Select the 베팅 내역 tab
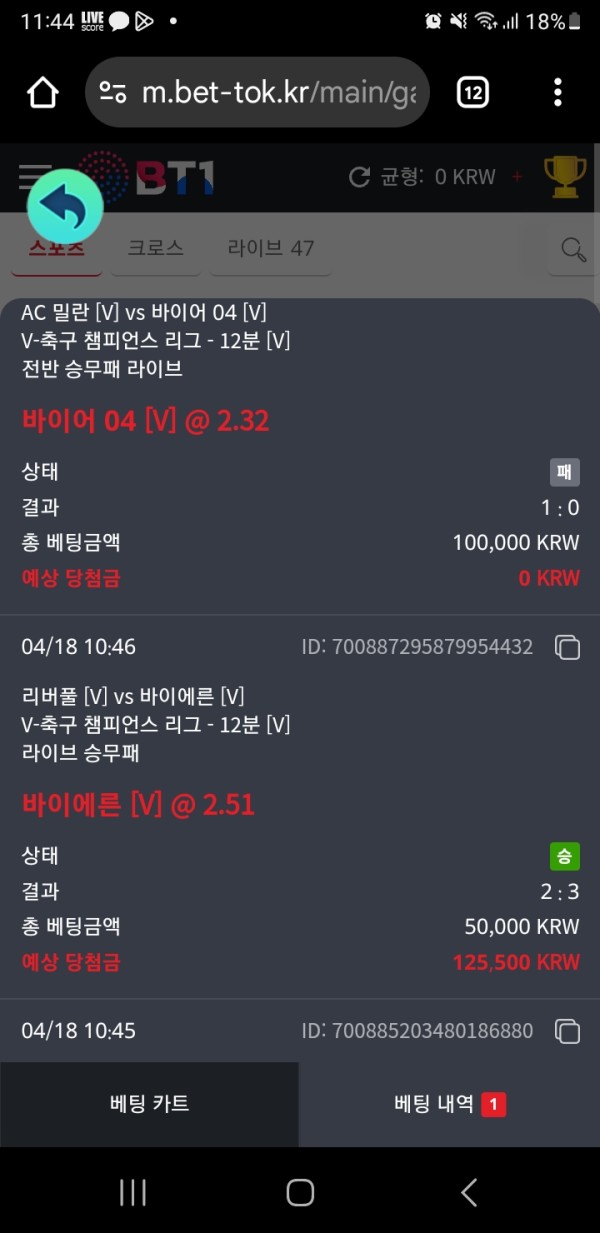 [450, 1104]
